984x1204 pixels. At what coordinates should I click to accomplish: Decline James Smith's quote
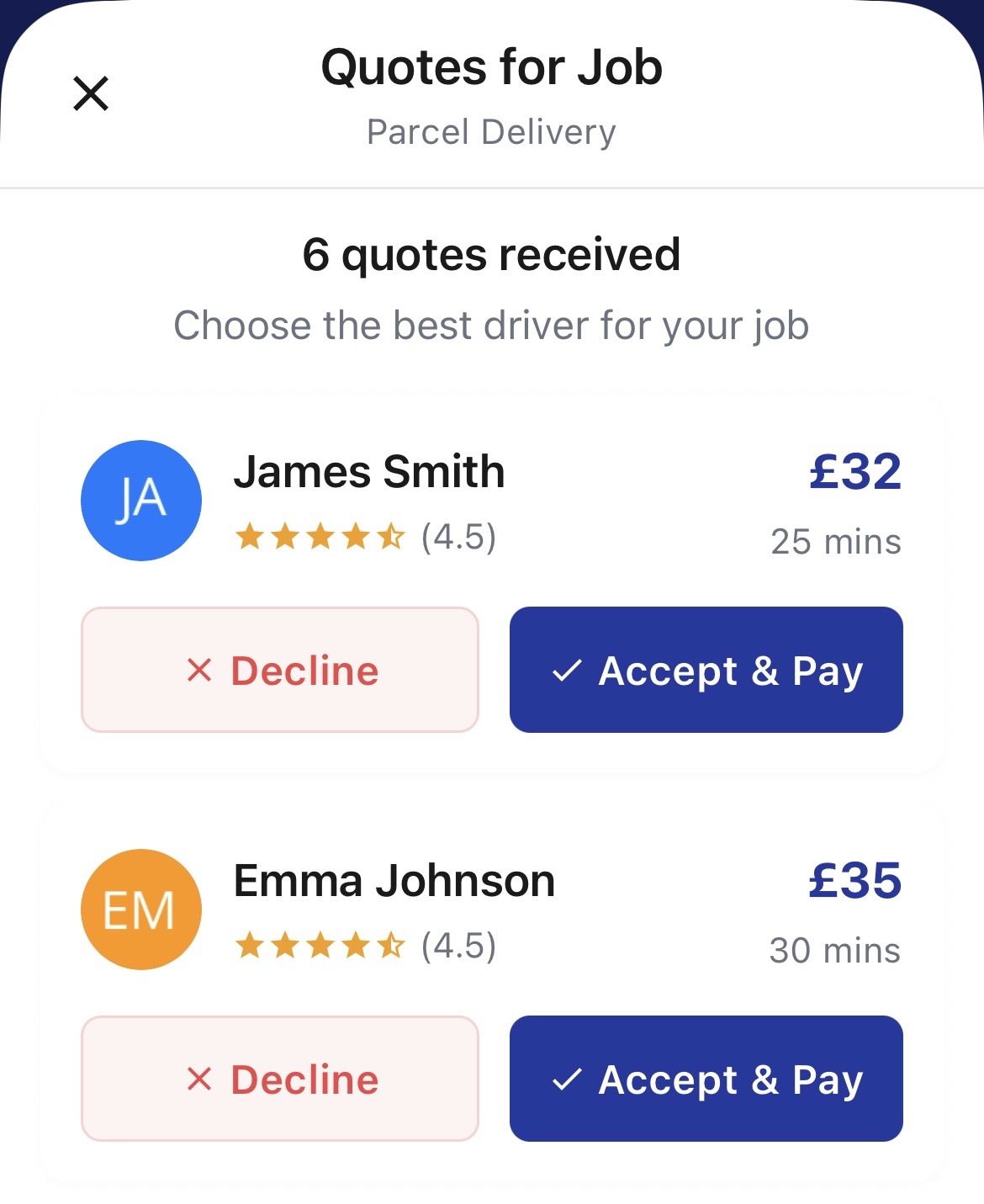280,670
